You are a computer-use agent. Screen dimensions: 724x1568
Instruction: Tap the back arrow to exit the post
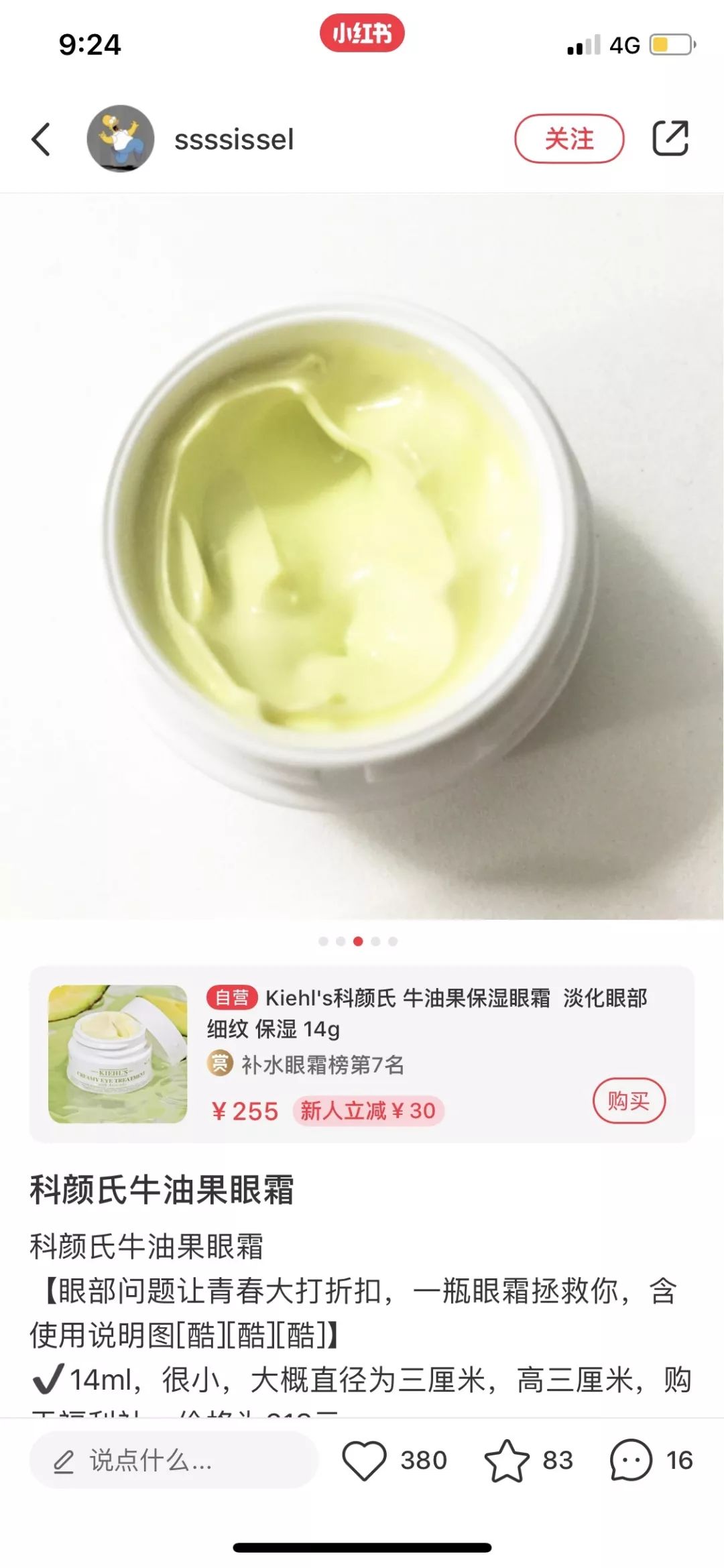pos(42,139)
